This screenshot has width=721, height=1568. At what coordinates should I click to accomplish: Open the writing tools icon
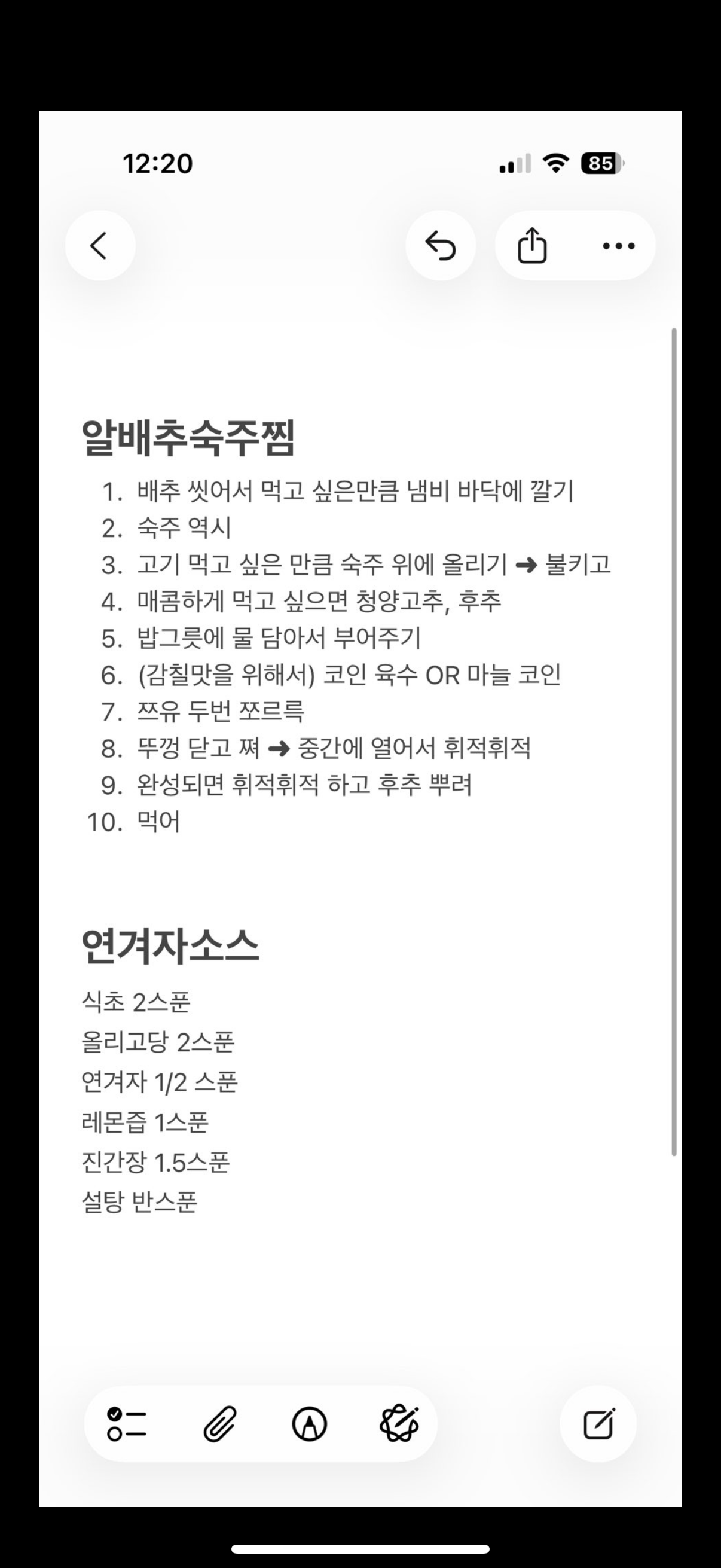(399, 1424)
